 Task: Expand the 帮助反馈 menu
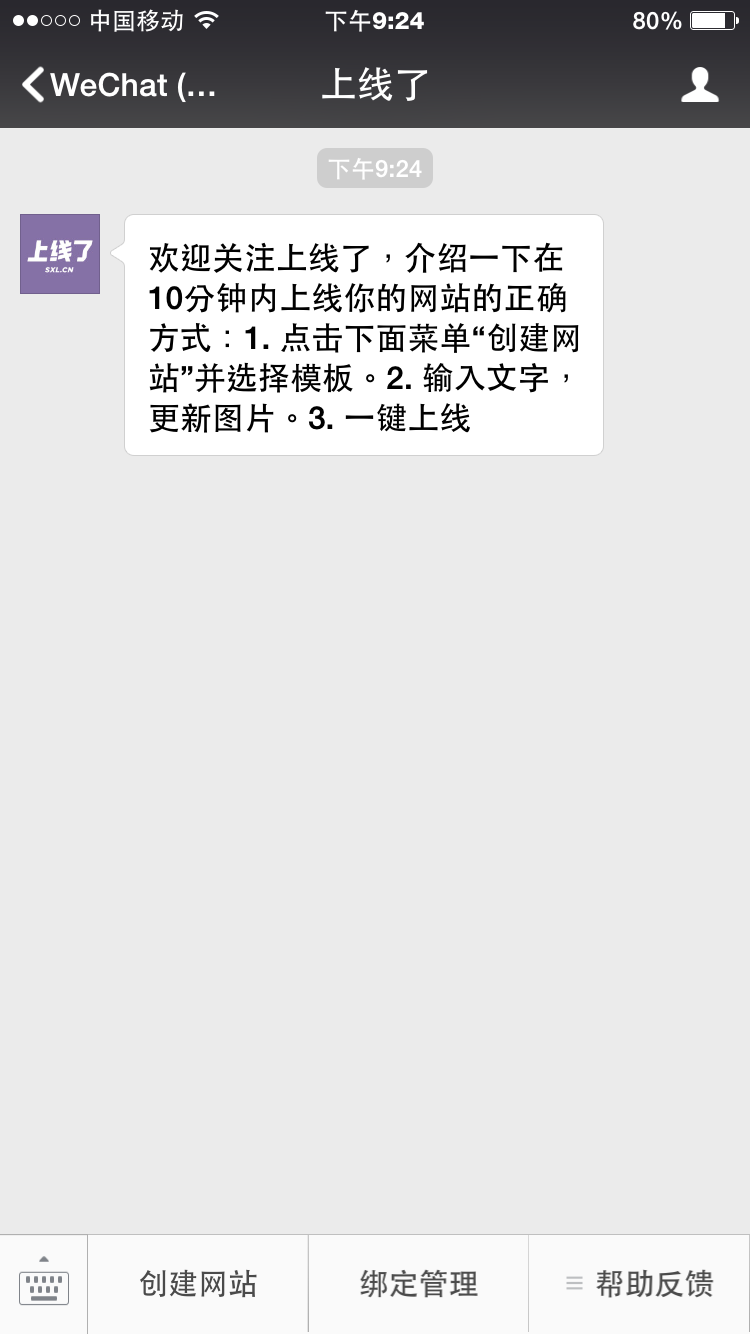pyautogui.click(x=639, y=1284)
